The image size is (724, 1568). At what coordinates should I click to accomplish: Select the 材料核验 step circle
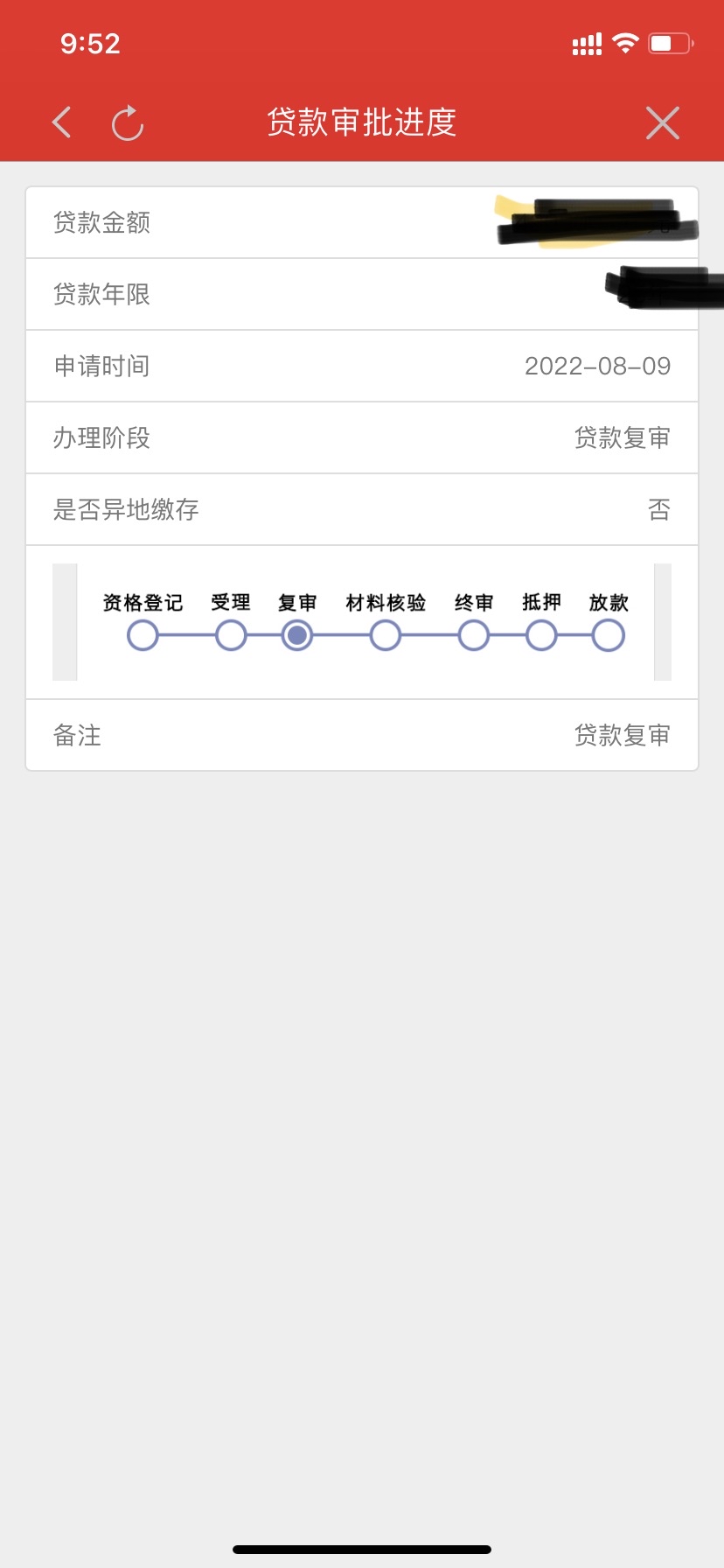tap(385, 634)
